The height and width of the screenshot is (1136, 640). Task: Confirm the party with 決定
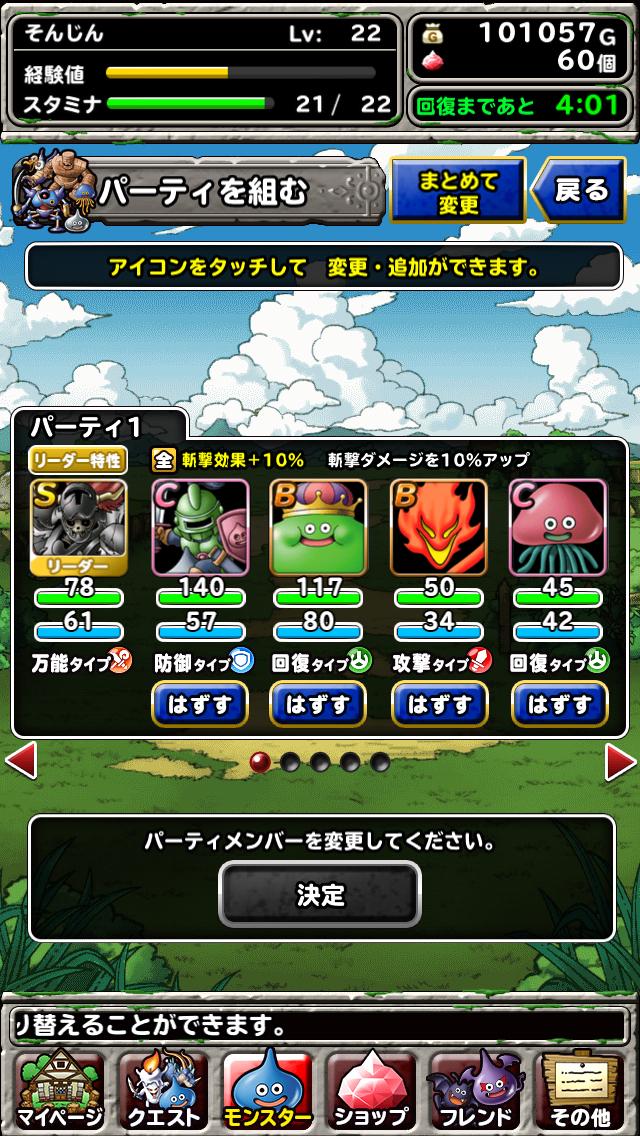(320, 894)
